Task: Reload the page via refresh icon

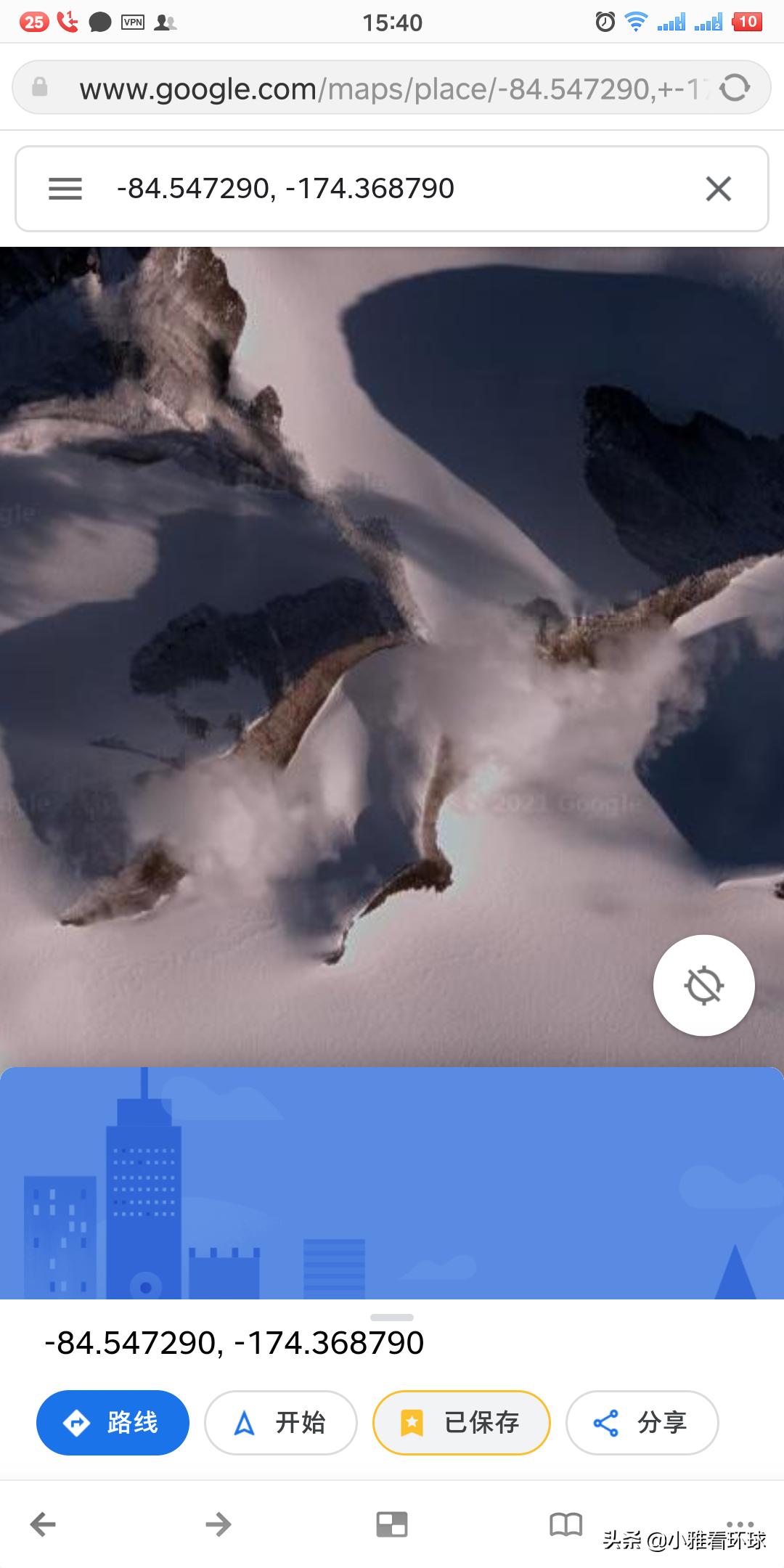Action: coord(735,89)
